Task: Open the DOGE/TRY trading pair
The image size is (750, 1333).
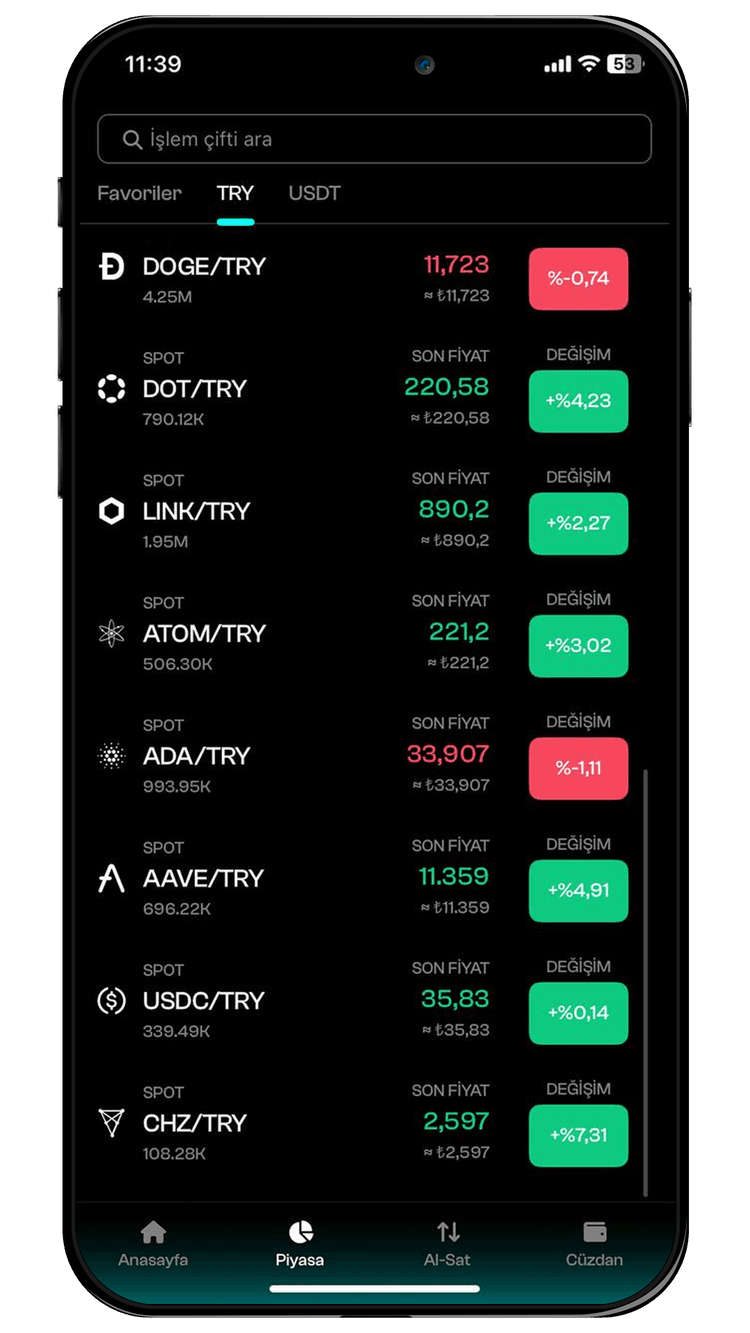Action: [x=204, y=267]
